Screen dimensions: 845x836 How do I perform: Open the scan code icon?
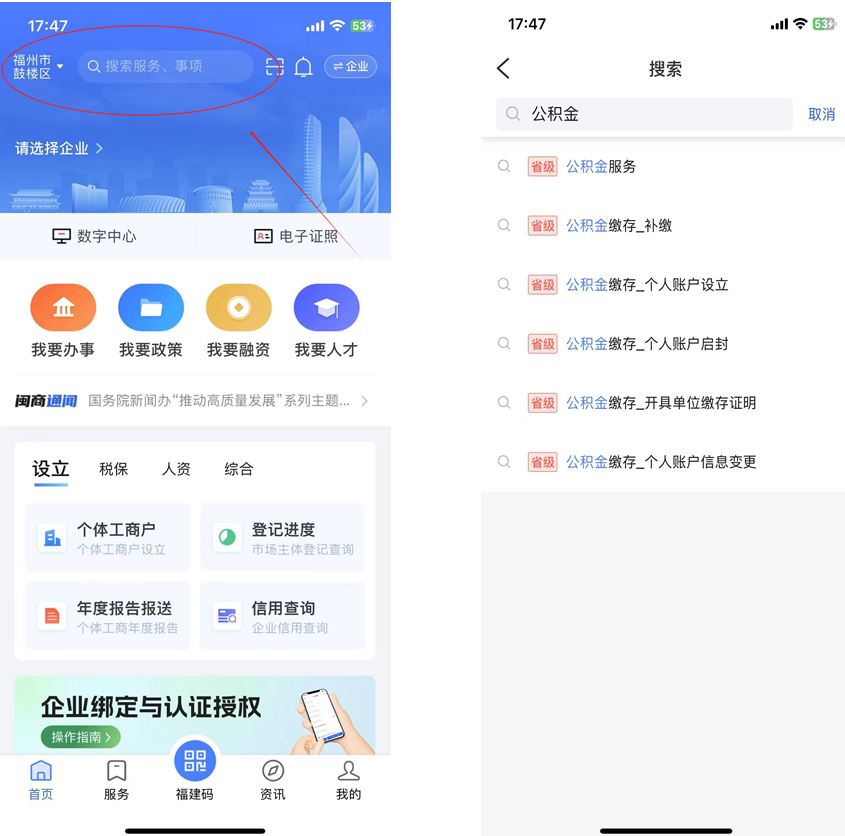(x=274, y=67)
